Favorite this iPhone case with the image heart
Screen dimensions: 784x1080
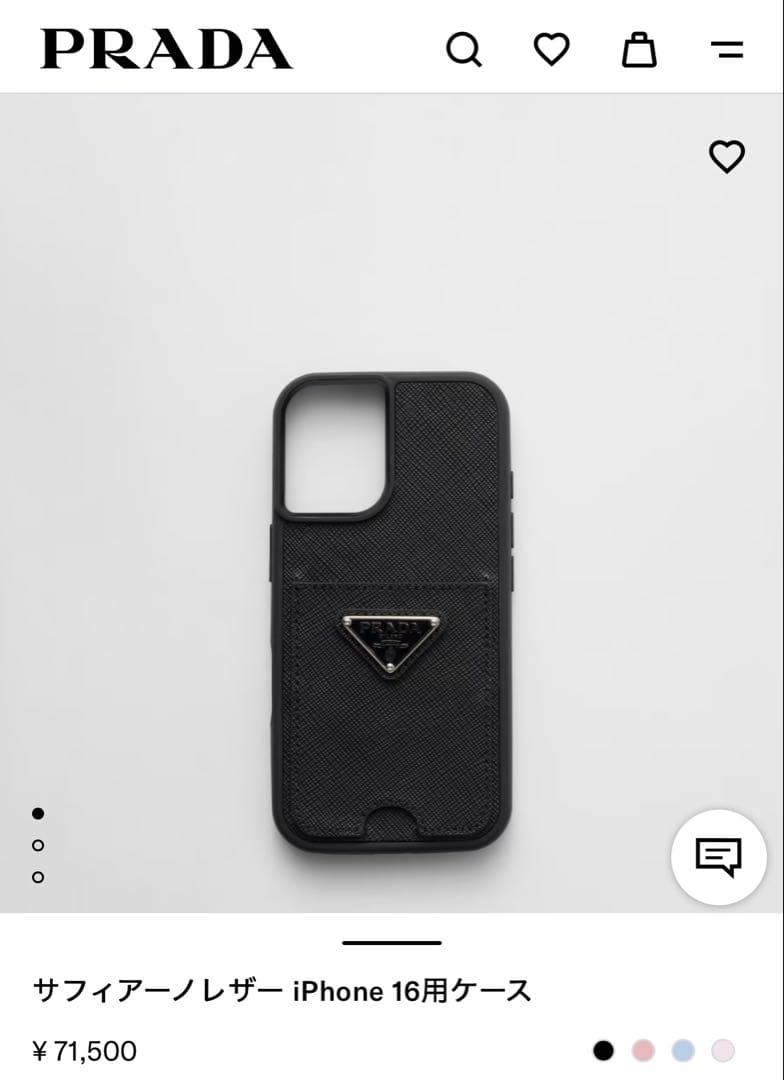coord(728,155)
